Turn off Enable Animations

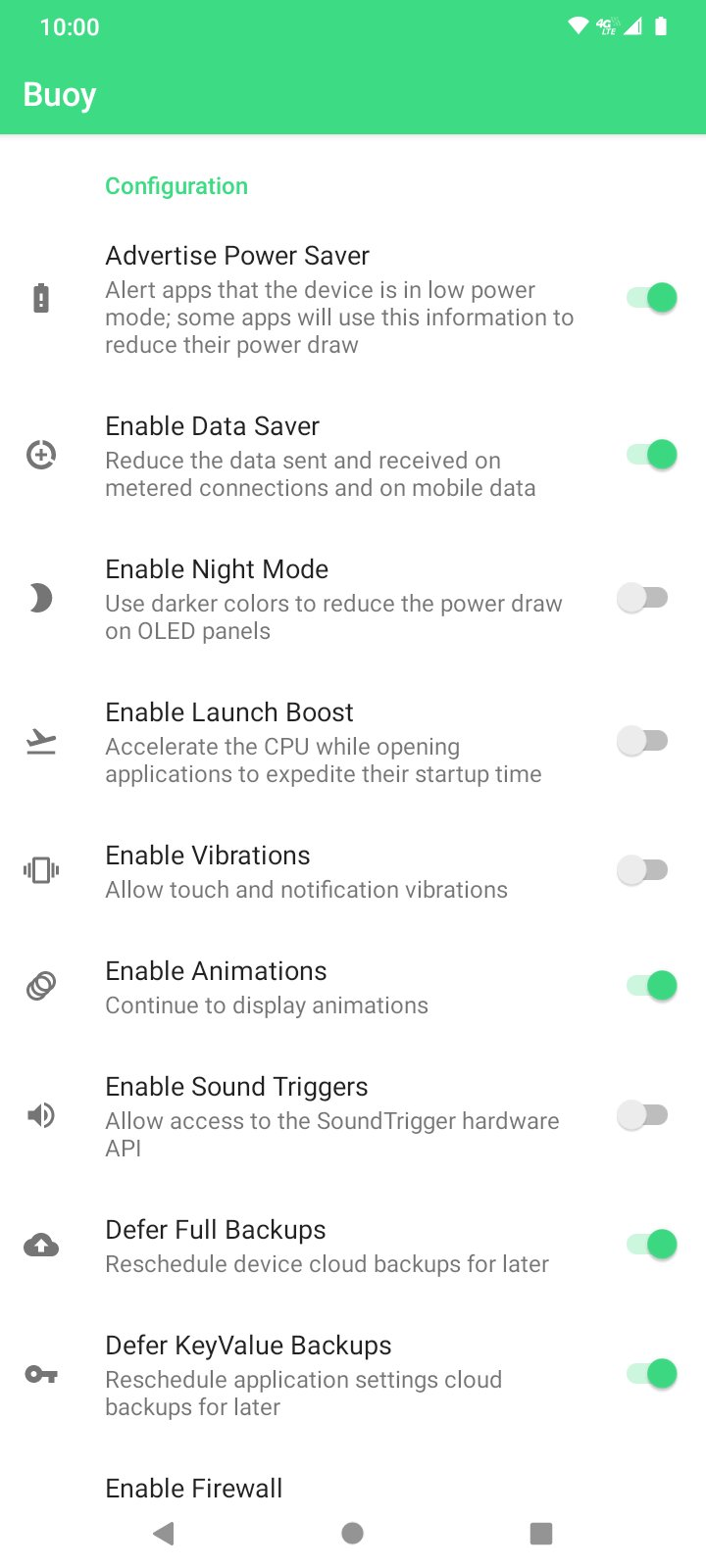click(x=651, y=986)
